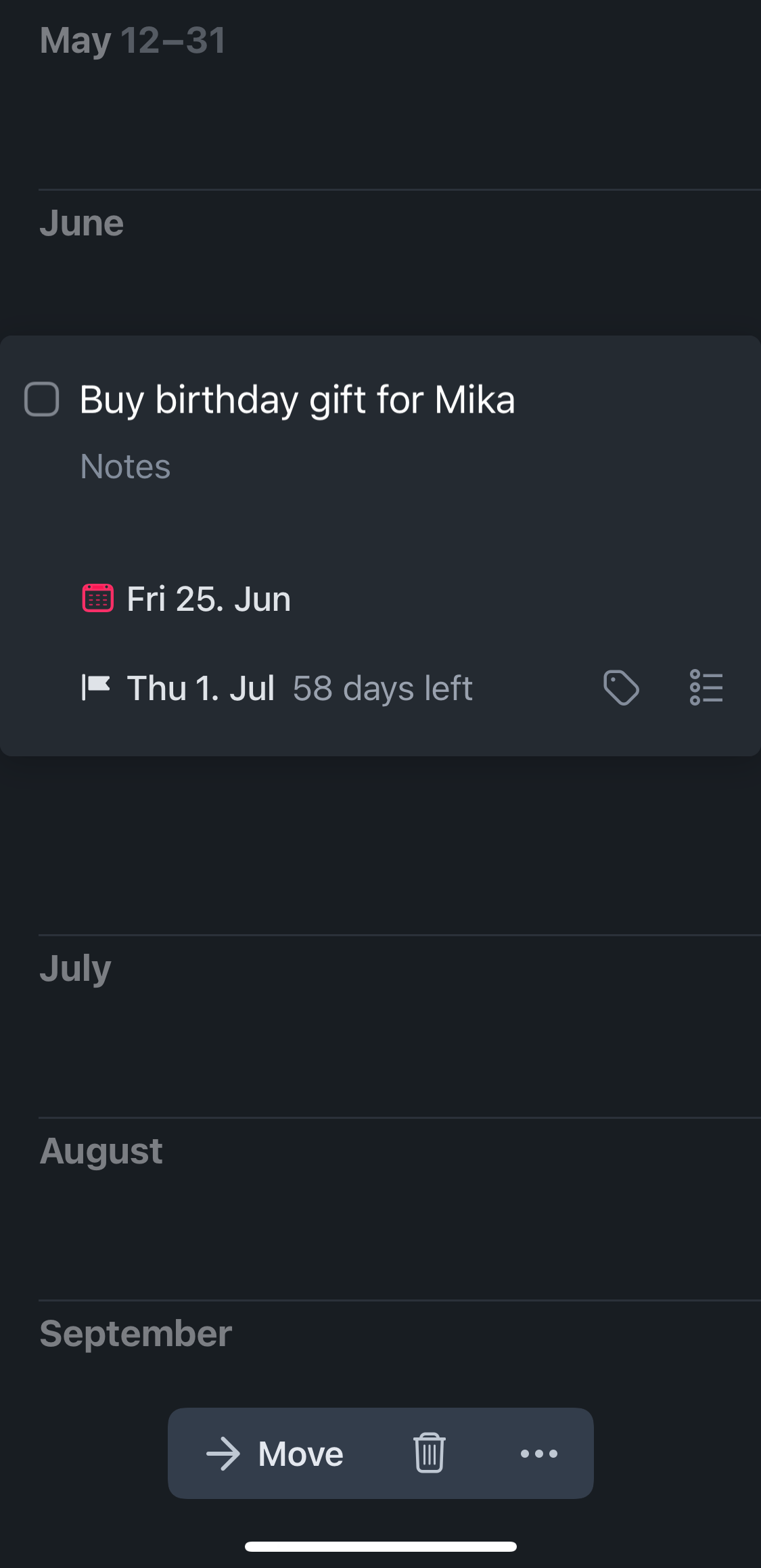
Task: Check off Buy birthday gift for Mika
Action: [x=42, y=399]
